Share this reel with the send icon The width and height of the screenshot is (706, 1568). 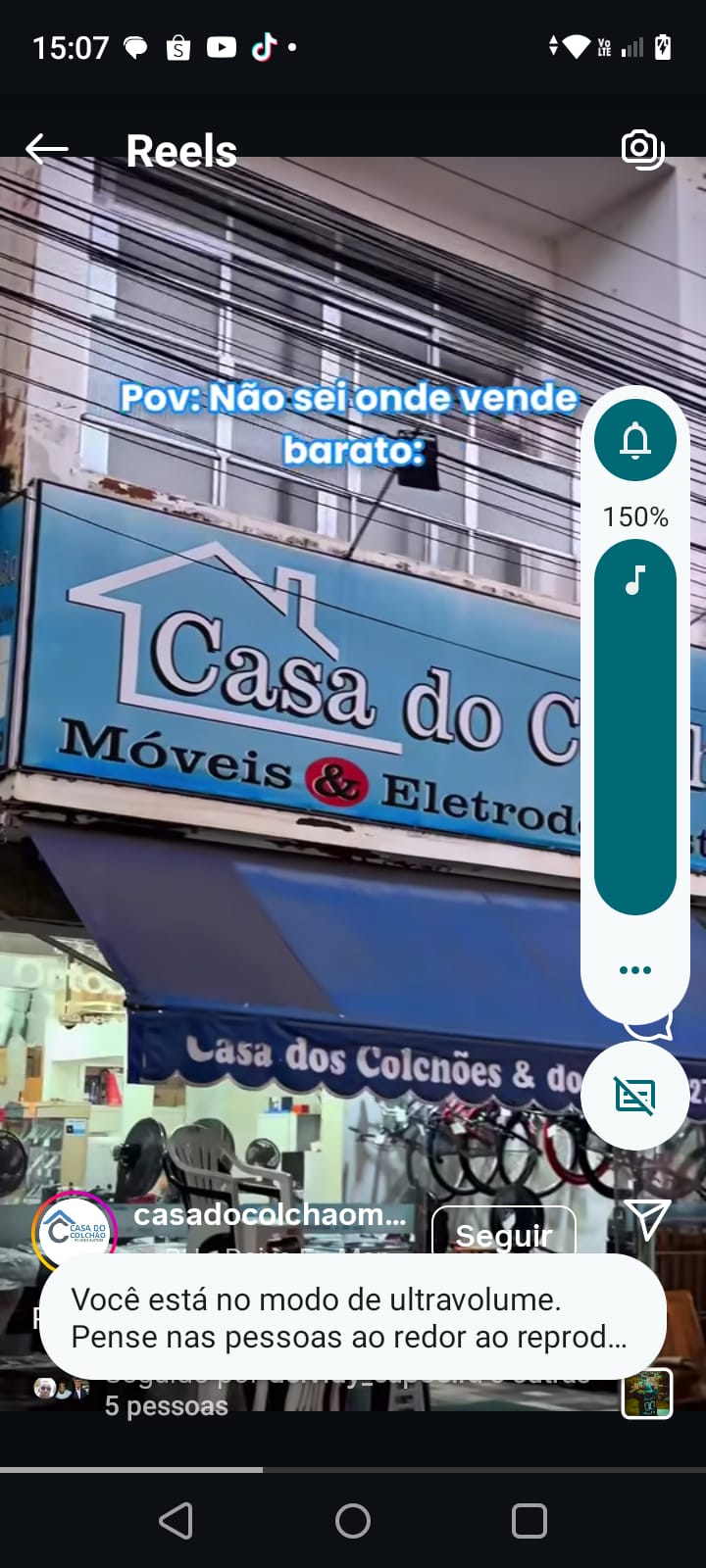pyautogui.click(x=647, y=1218)
